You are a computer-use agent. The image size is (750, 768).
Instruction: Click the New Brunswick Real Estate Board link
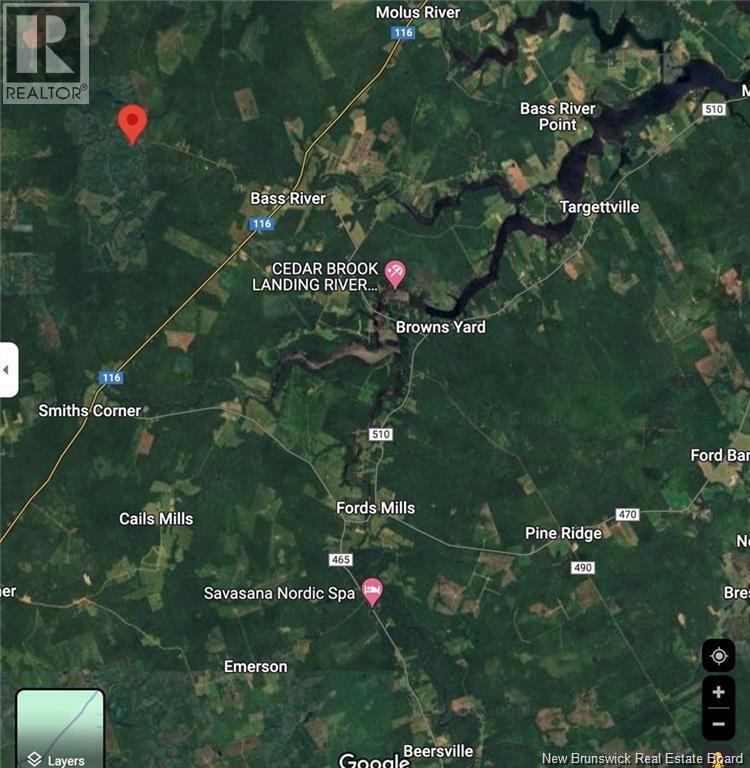click(x=638, y=755)
